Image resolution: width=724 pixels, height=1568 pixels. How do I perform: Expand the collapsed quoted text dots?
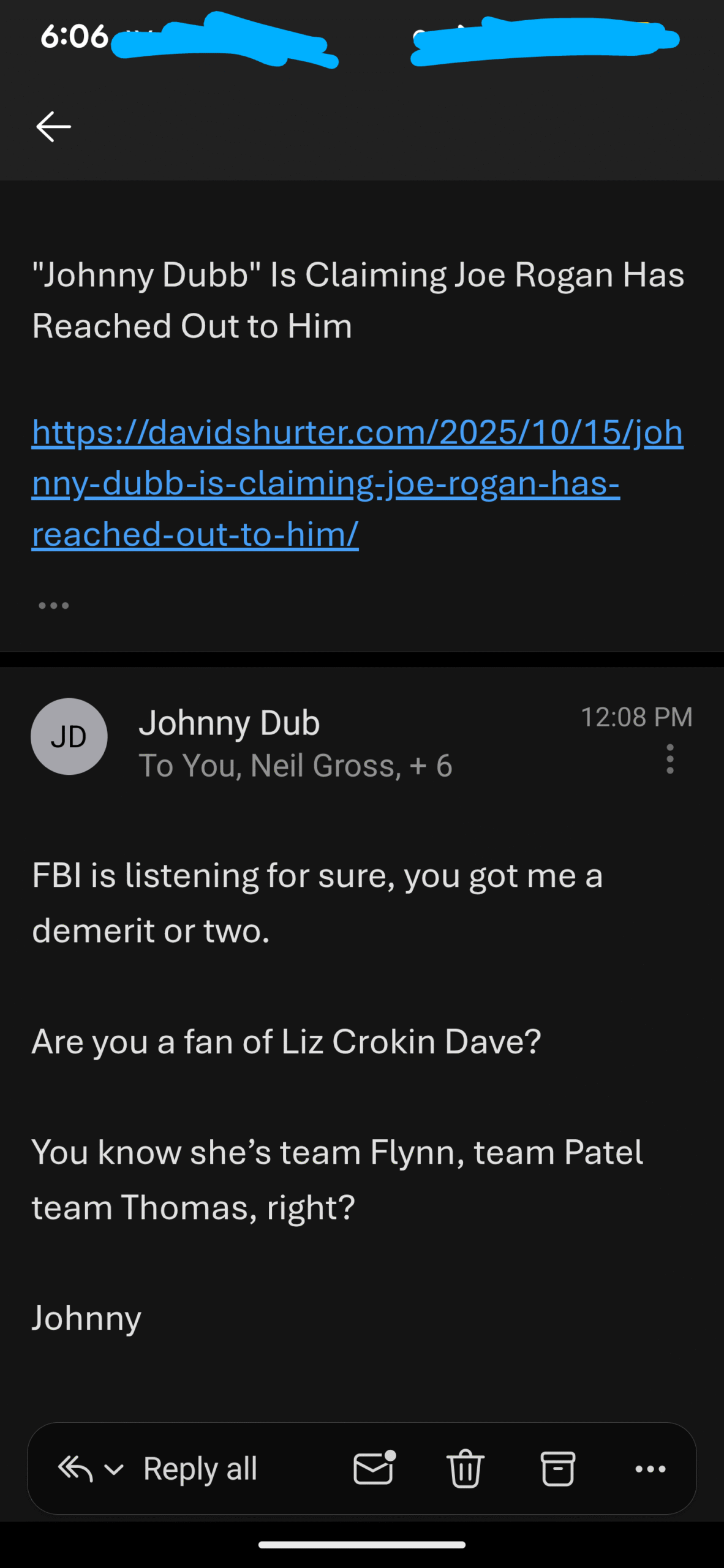coord(54,606)
